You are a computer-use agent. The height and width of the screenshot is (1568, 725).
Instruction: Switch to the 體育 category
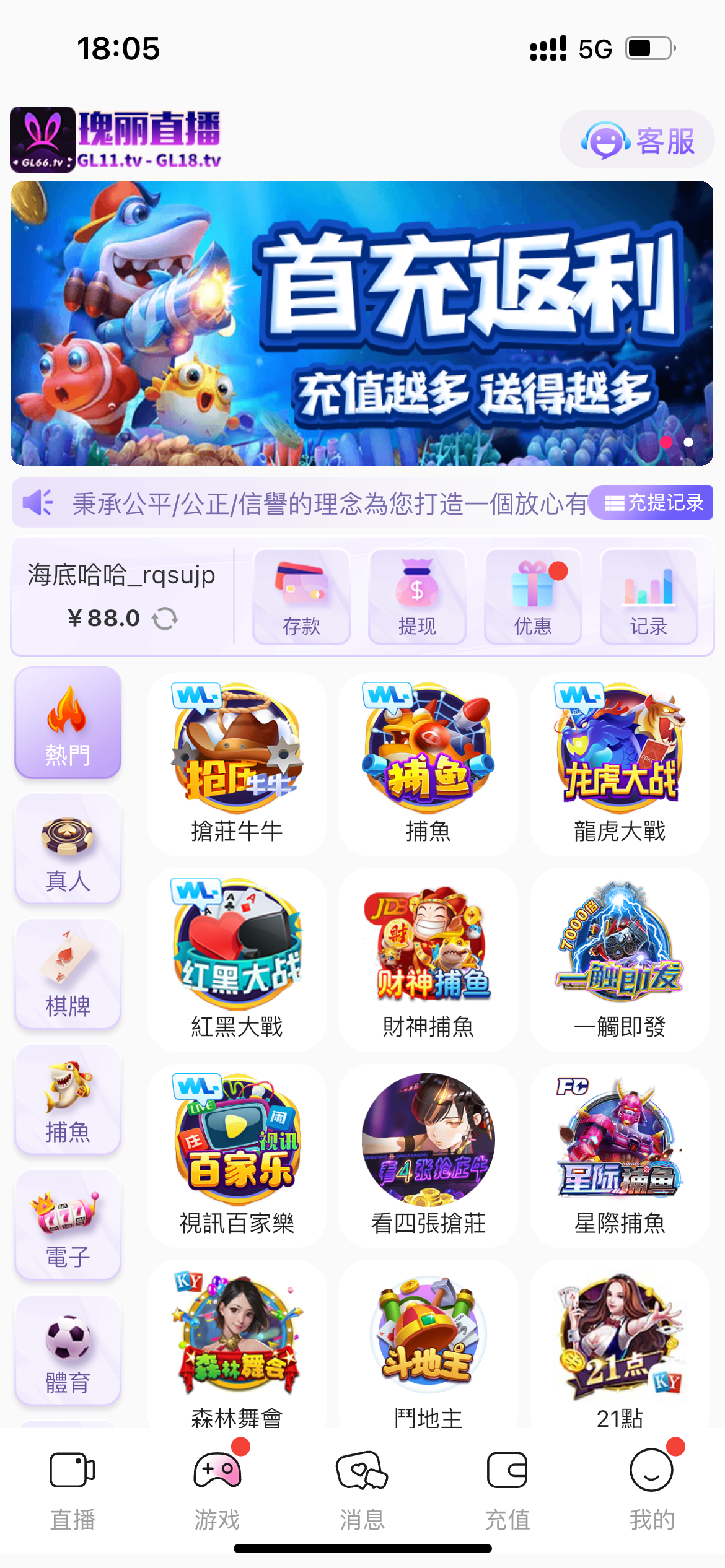click(x=68, y=1351)
